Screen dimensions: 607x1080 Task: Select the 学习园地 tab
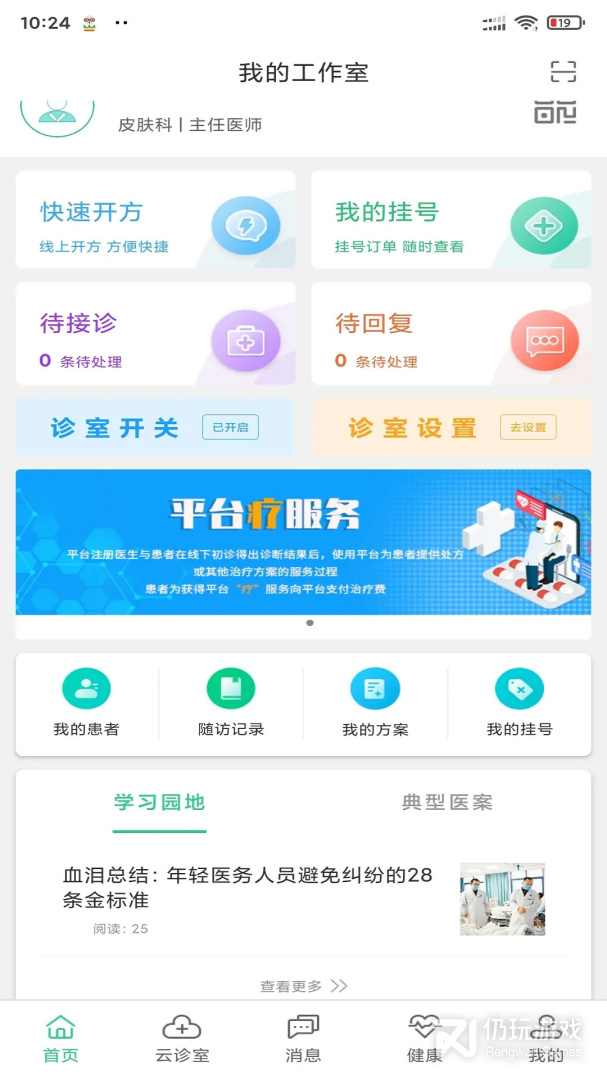(159, 802)
